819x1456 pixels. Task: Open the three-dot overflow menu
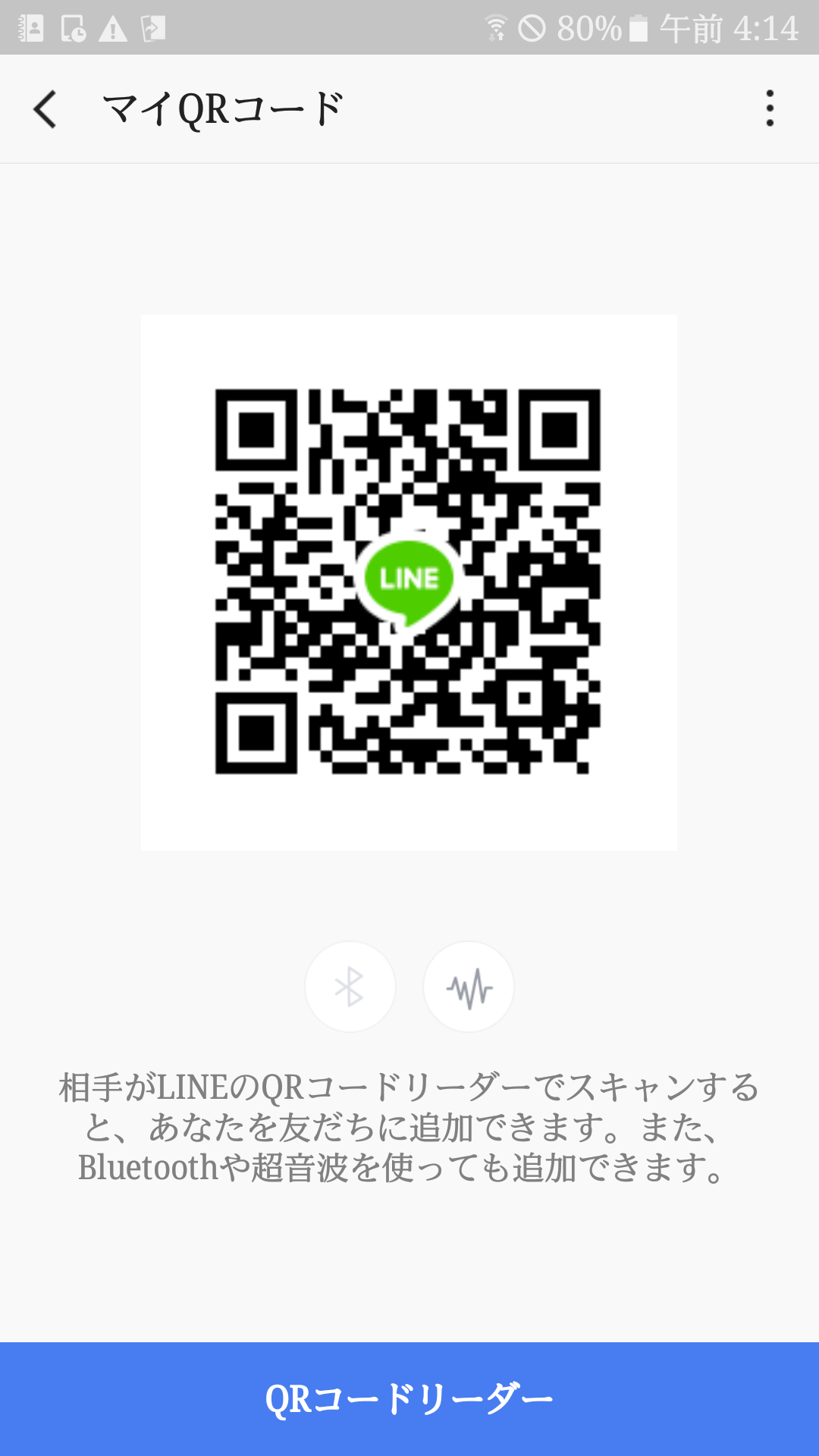pyautogui.click(x=770, y=108)
